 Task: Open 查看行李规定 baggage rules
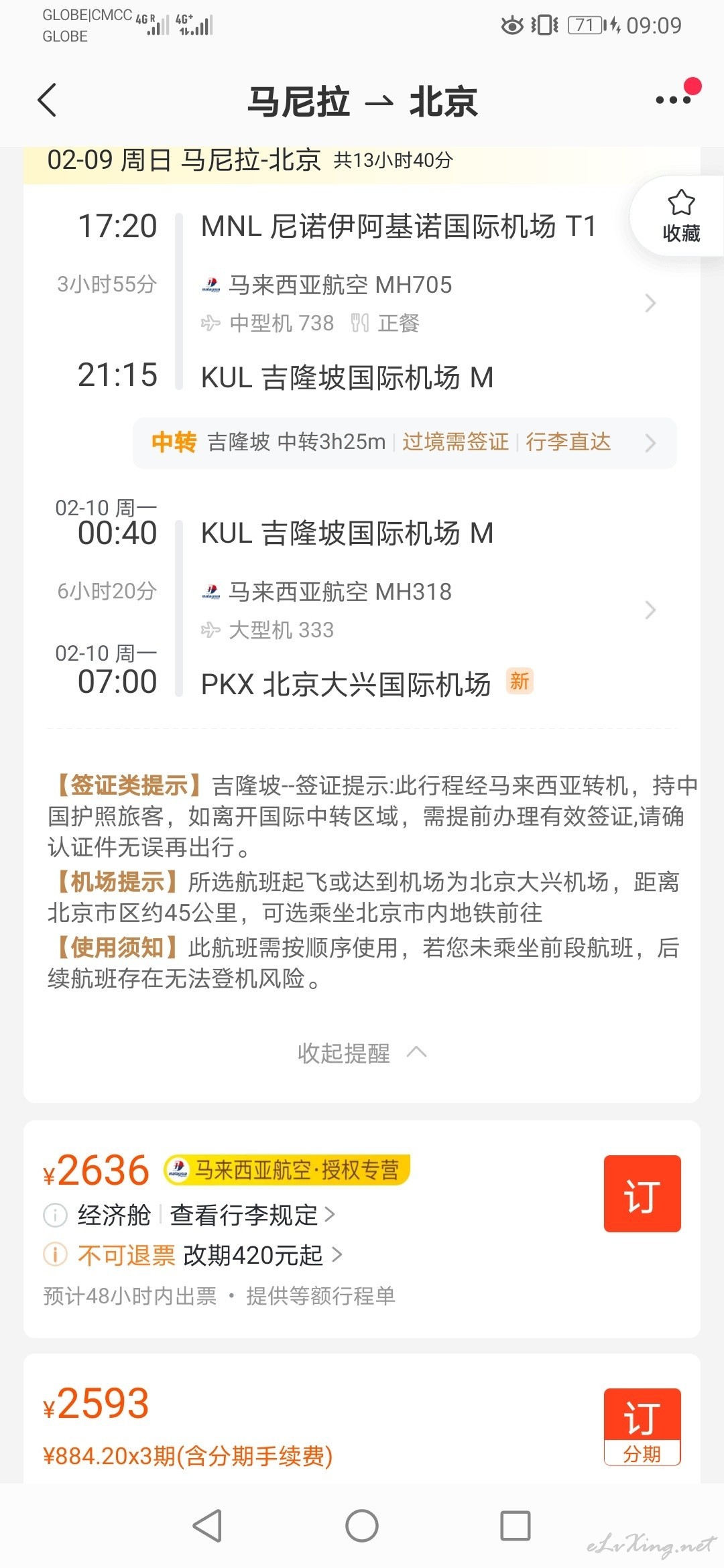click(253, 1215)
